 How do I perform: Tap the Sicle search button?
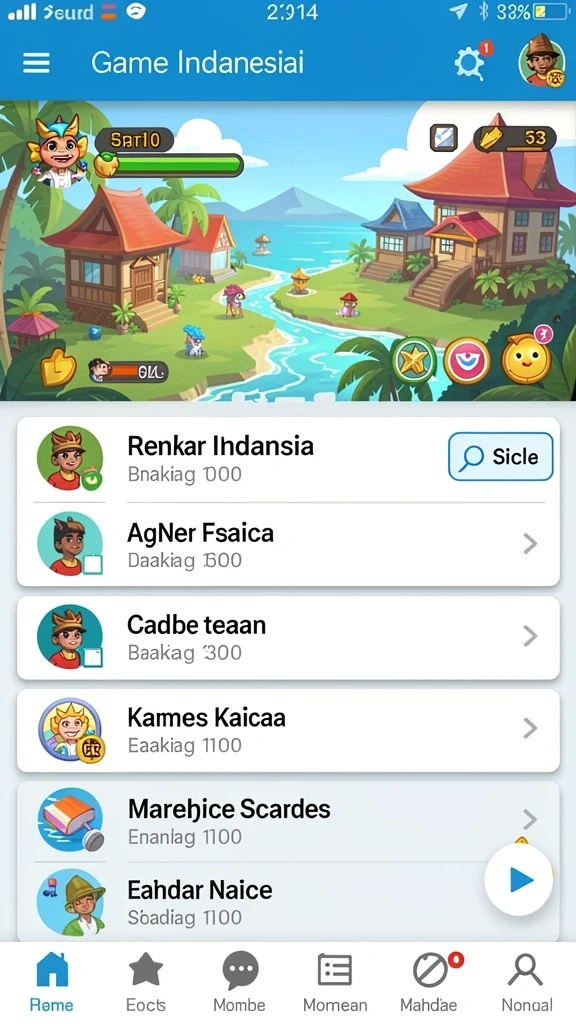pos(501,456)
